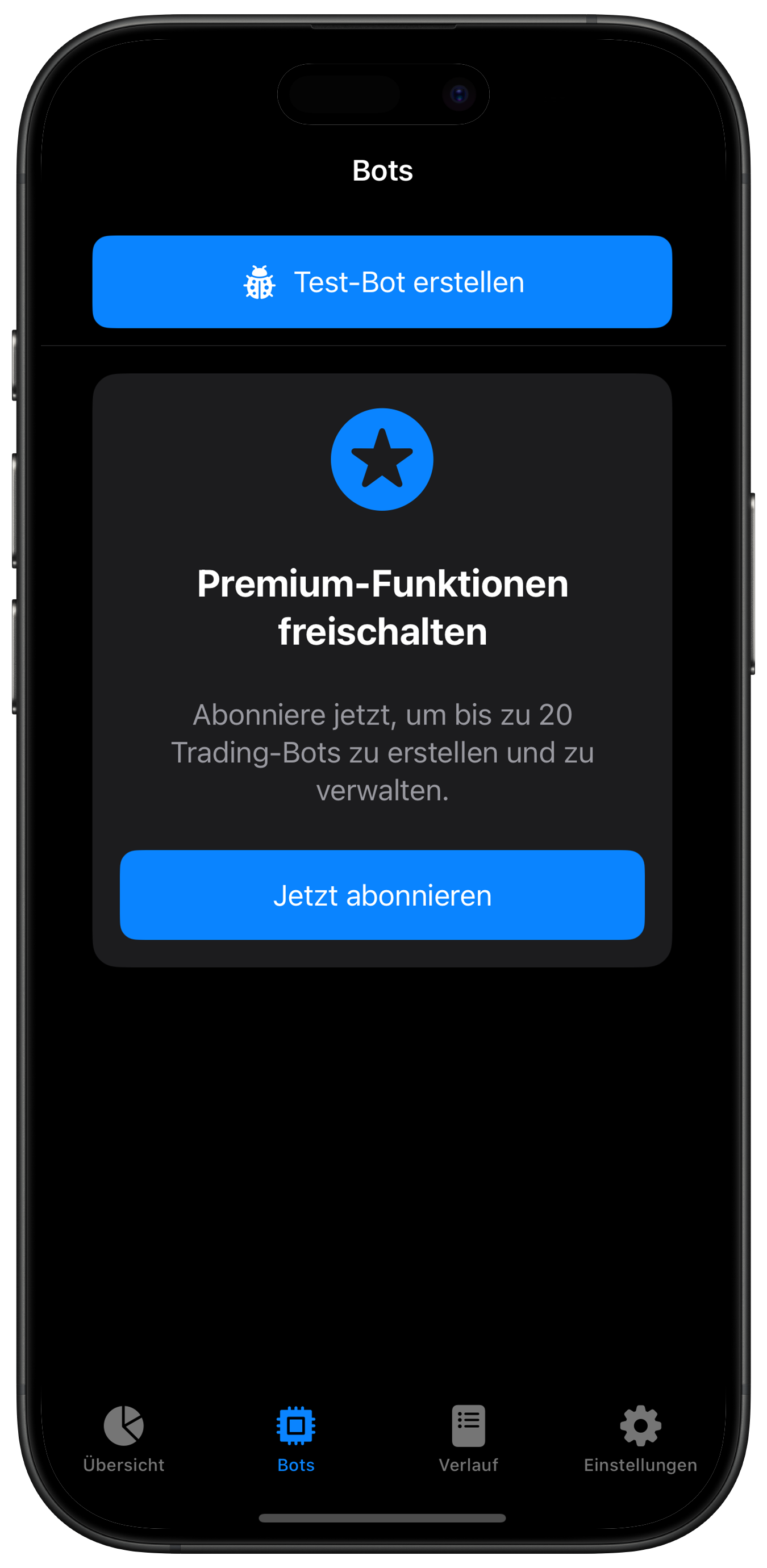Image resolution: width=767 pixels, height=1568 pixels.
Task: Tap the Bots screen title
Action: pyautogui.click(x=383, y=171)
